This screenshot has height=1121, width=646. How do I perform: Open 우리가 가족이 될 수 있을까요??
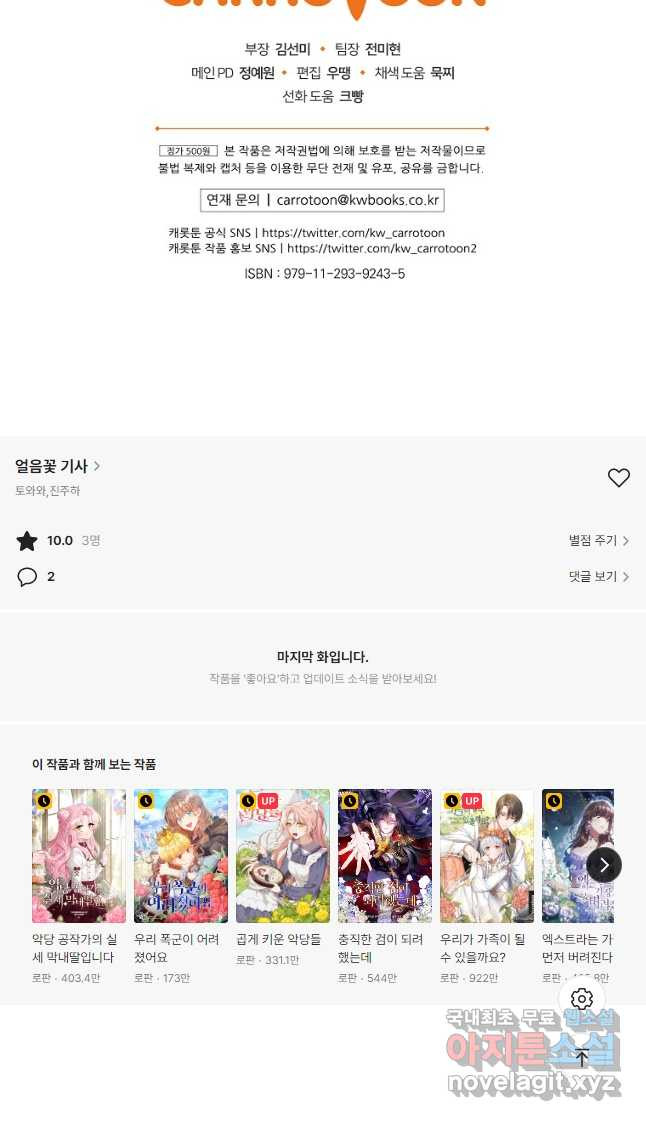click(487, 856)
